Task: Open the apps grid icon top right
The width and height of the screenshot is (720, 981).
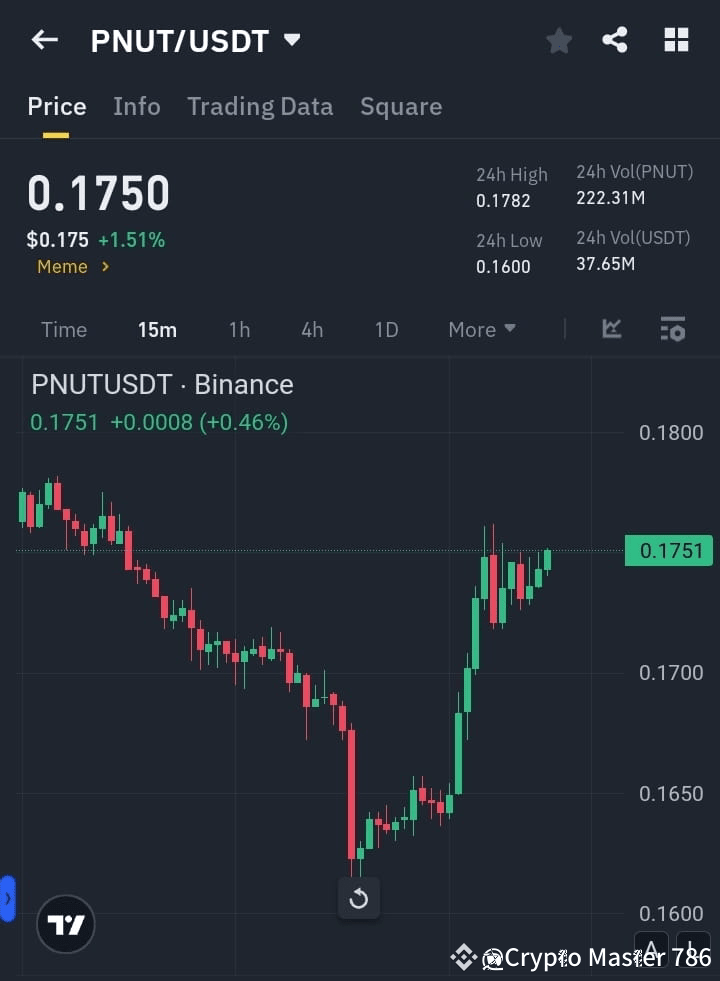Action: coord(676,40)
